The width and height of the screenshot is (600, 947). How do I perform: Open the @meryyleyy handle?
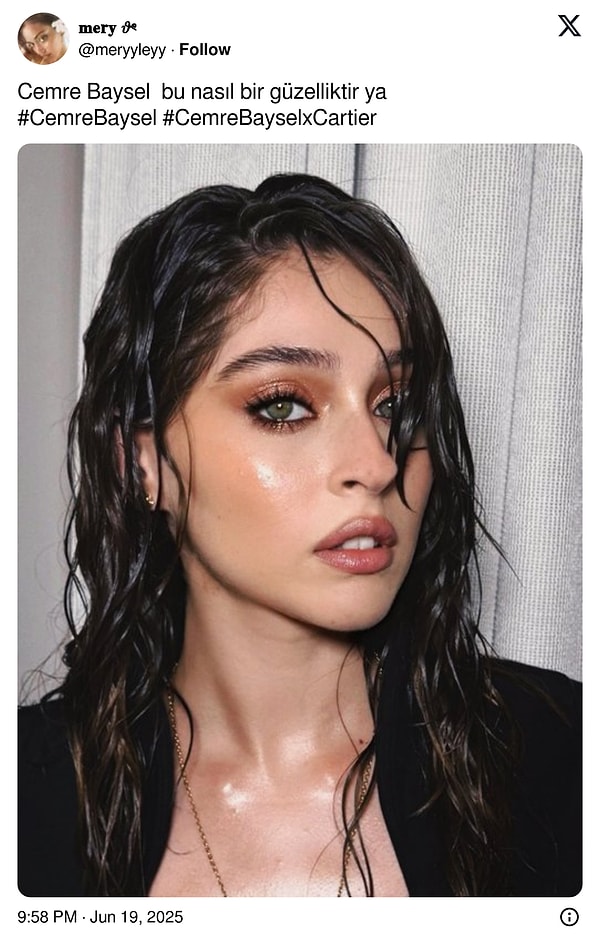[x=121, y=50]
